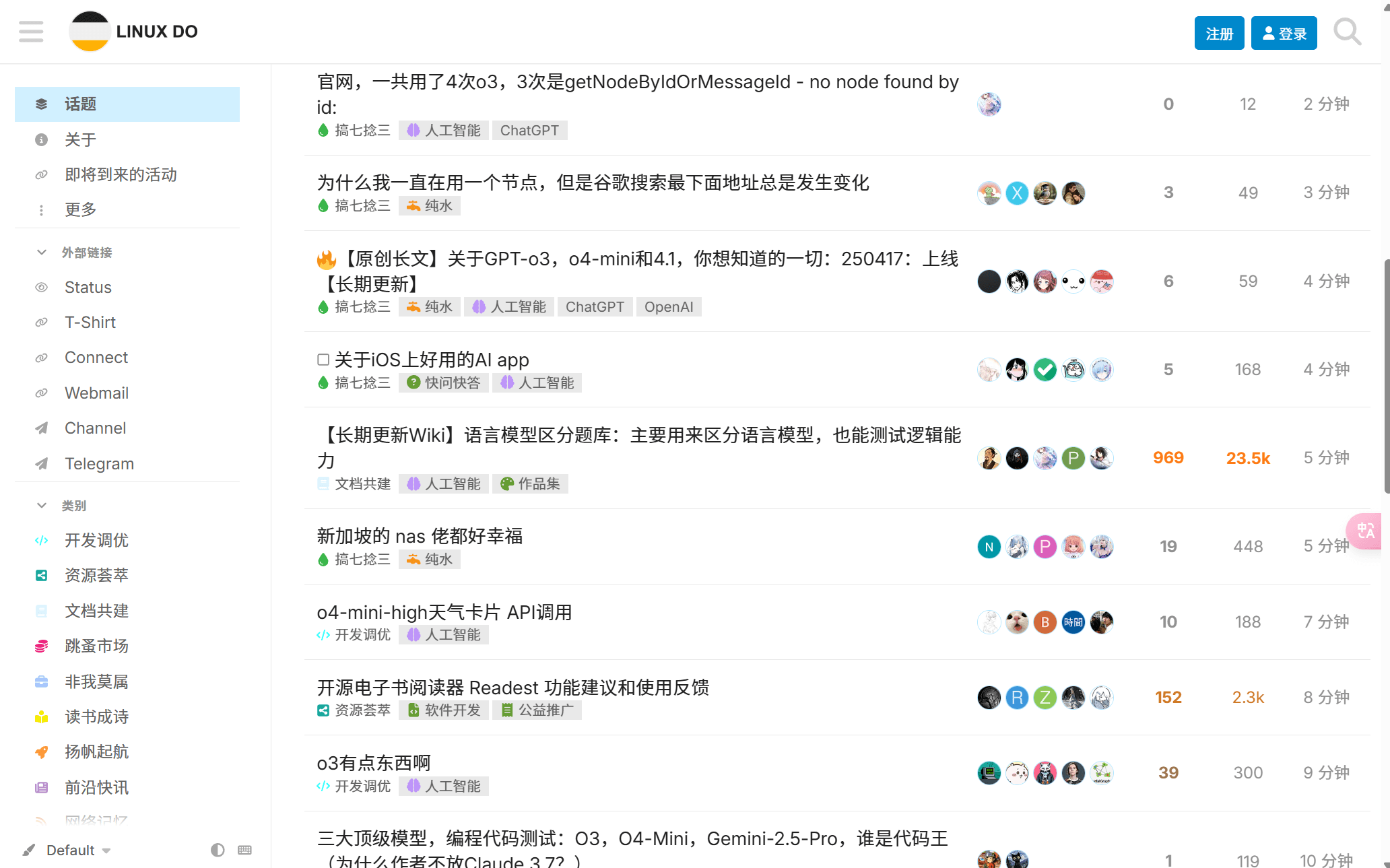Open topic o3有点东西啊

[374, 763]
